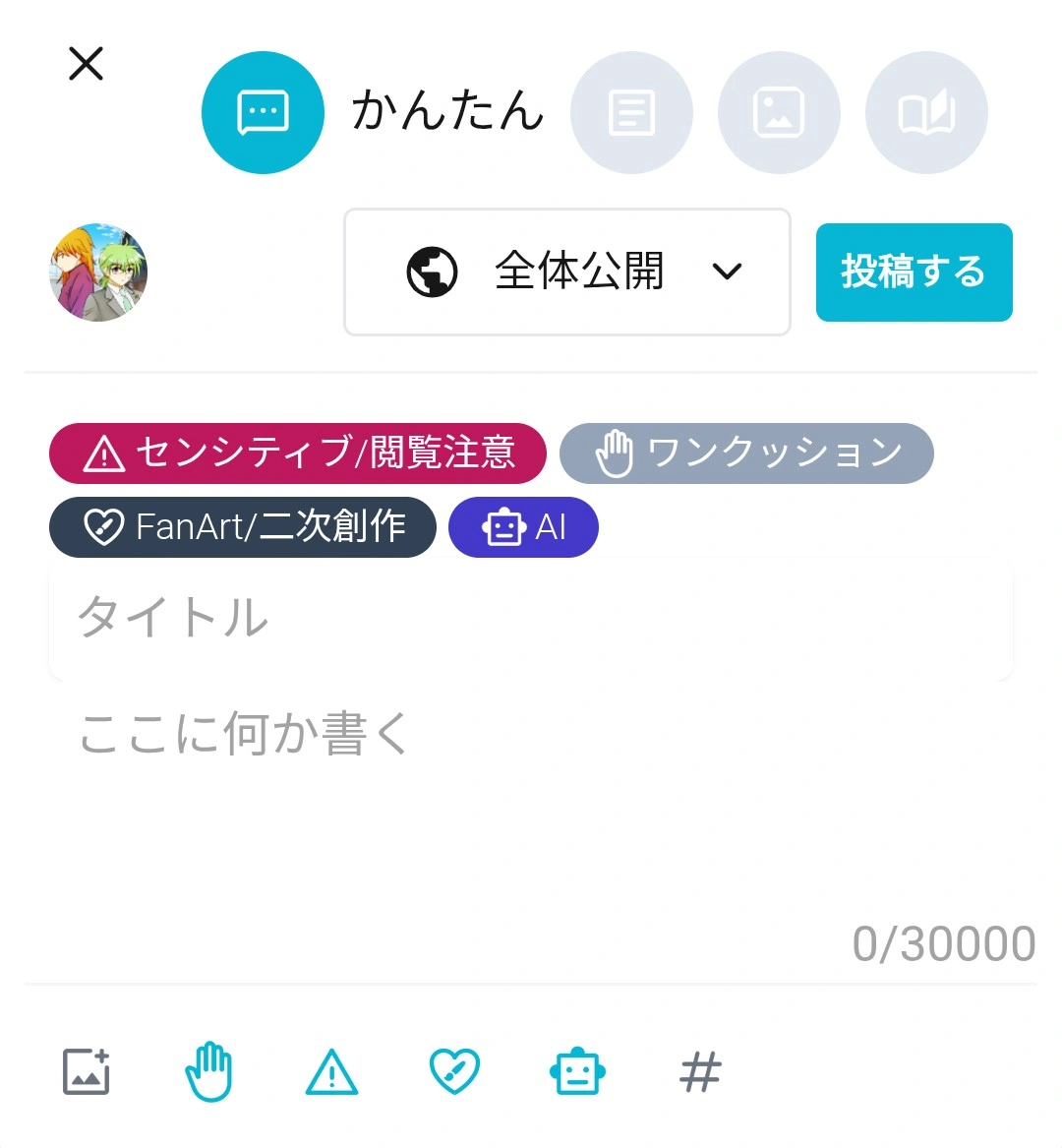Add an image from the bottom toolbar
The width and height of the screenshot is (1062, 1148).
point(87,1071)
